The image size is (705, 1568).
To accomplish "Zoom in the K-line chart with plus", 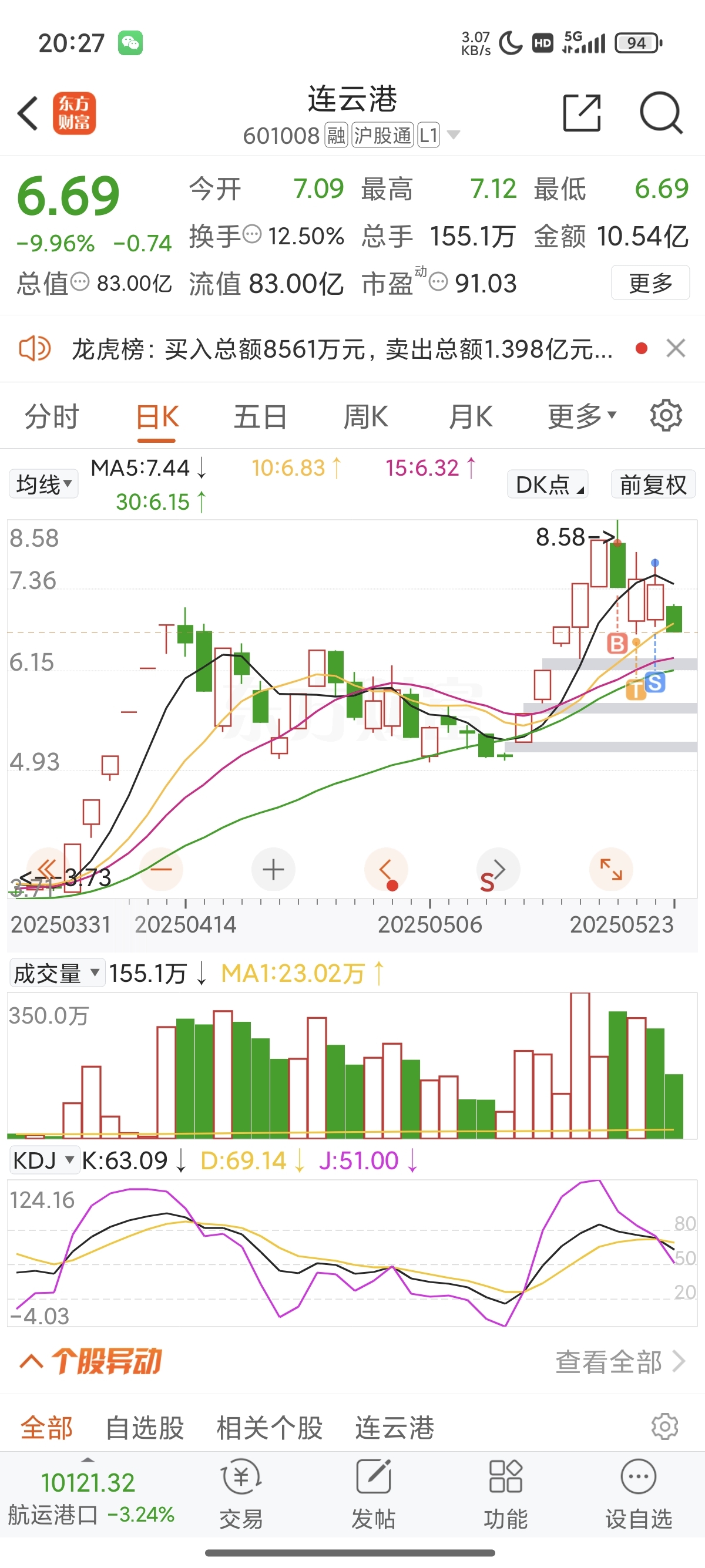I will click(x=273, y=869).
